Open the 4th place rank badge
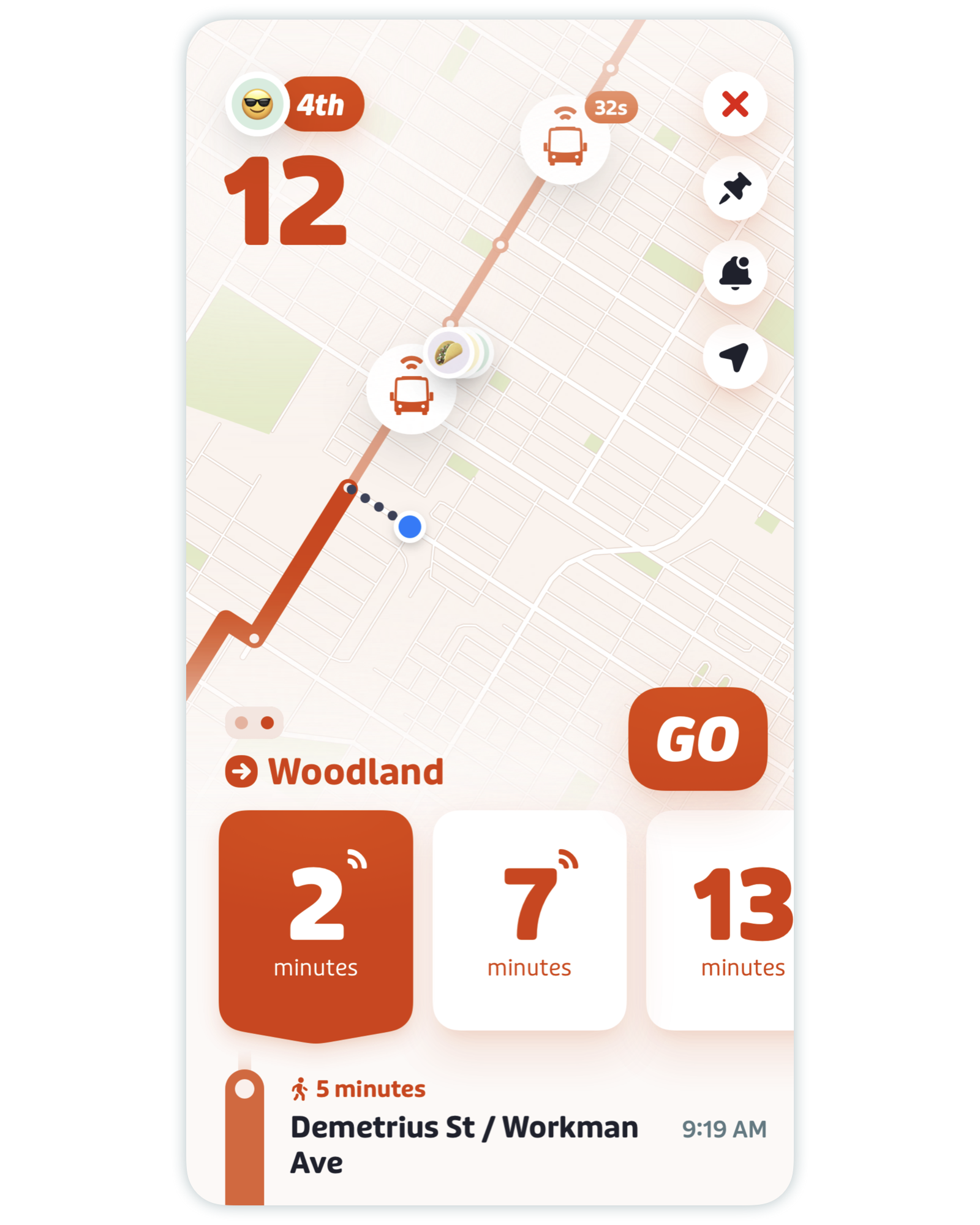The width and height of the screenshot is (980, 1225). 296,105
